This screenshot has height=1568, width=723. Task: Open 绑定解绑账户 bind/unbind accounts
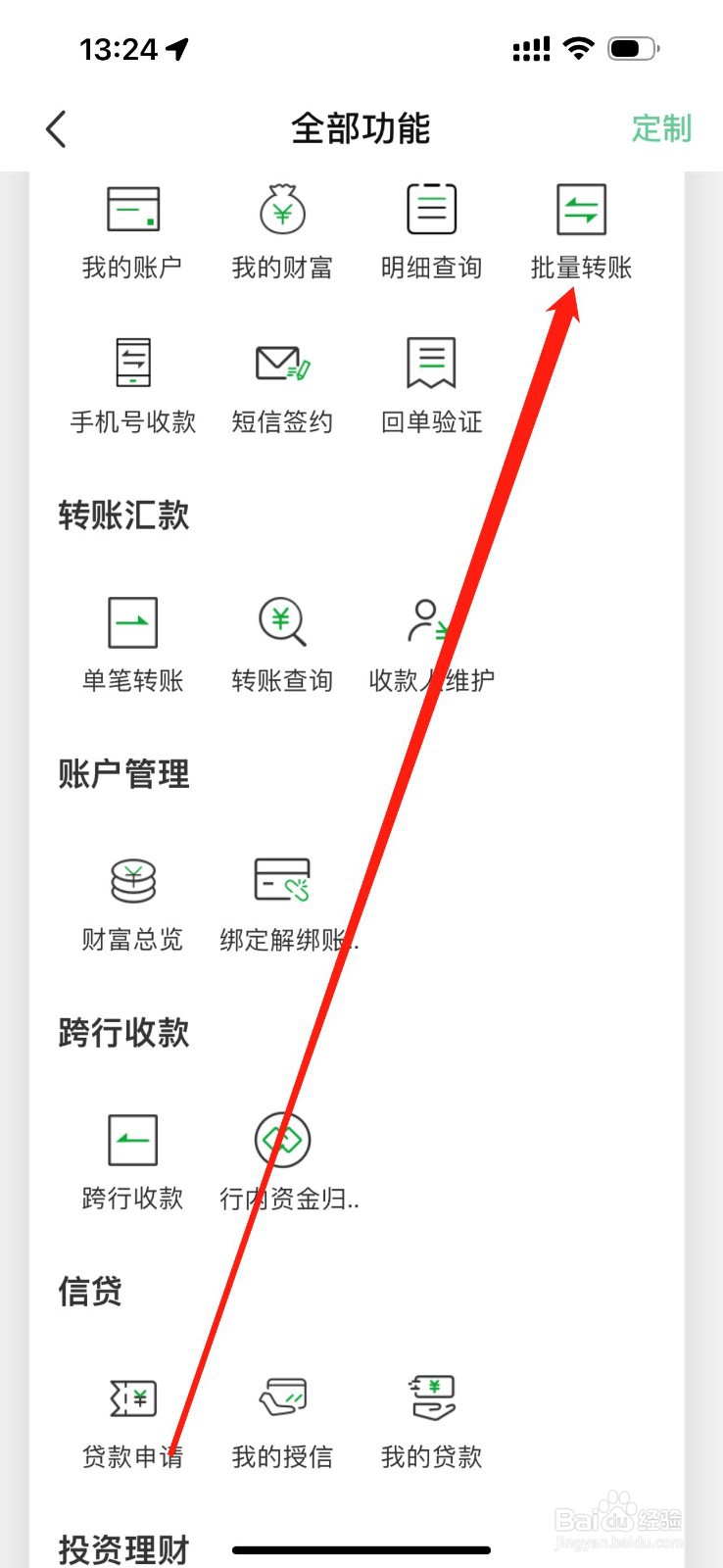(x=282, y=902)
